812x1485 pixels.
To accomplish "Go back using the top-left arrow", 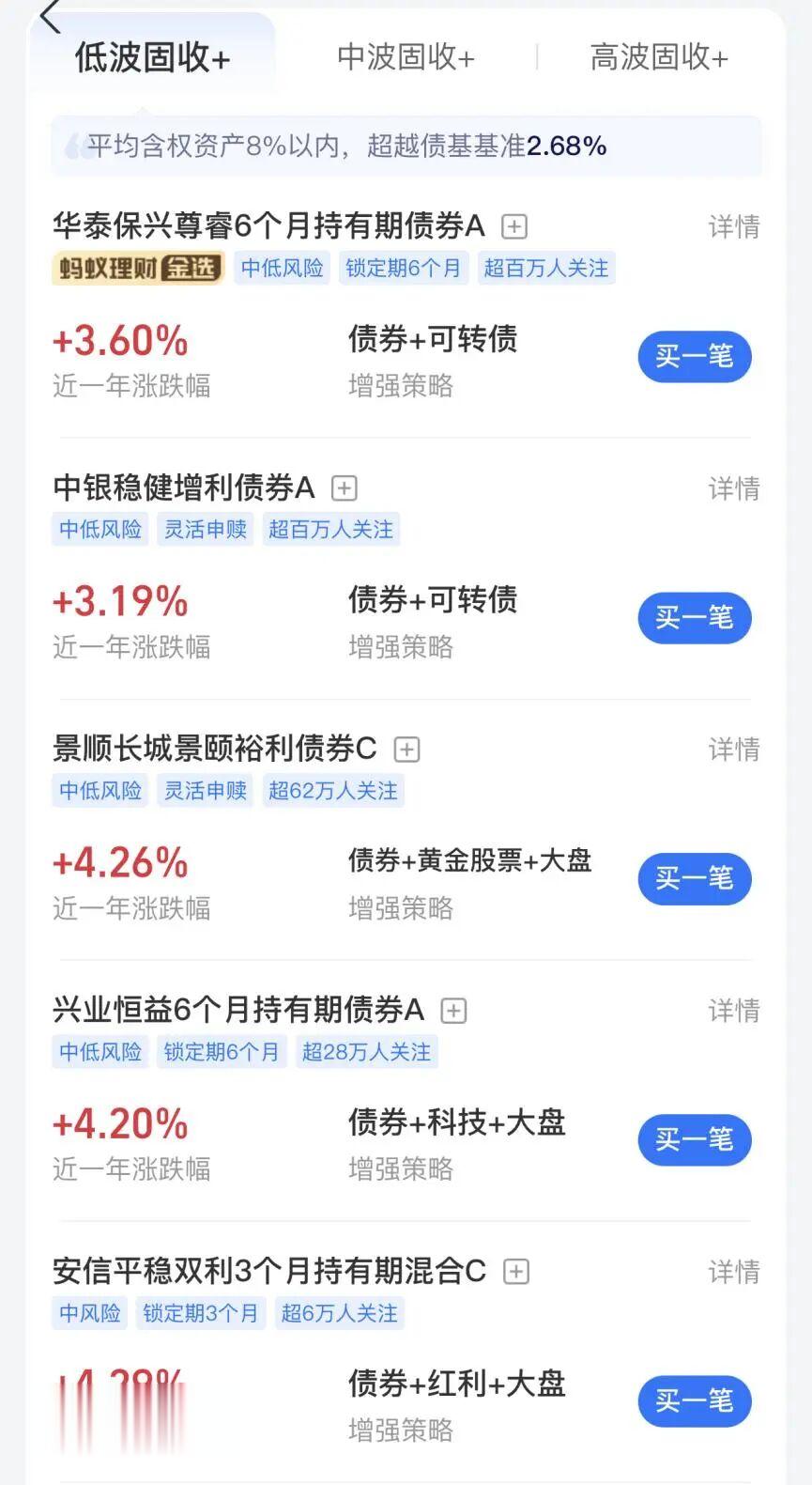I will click(x=51, y=16).
